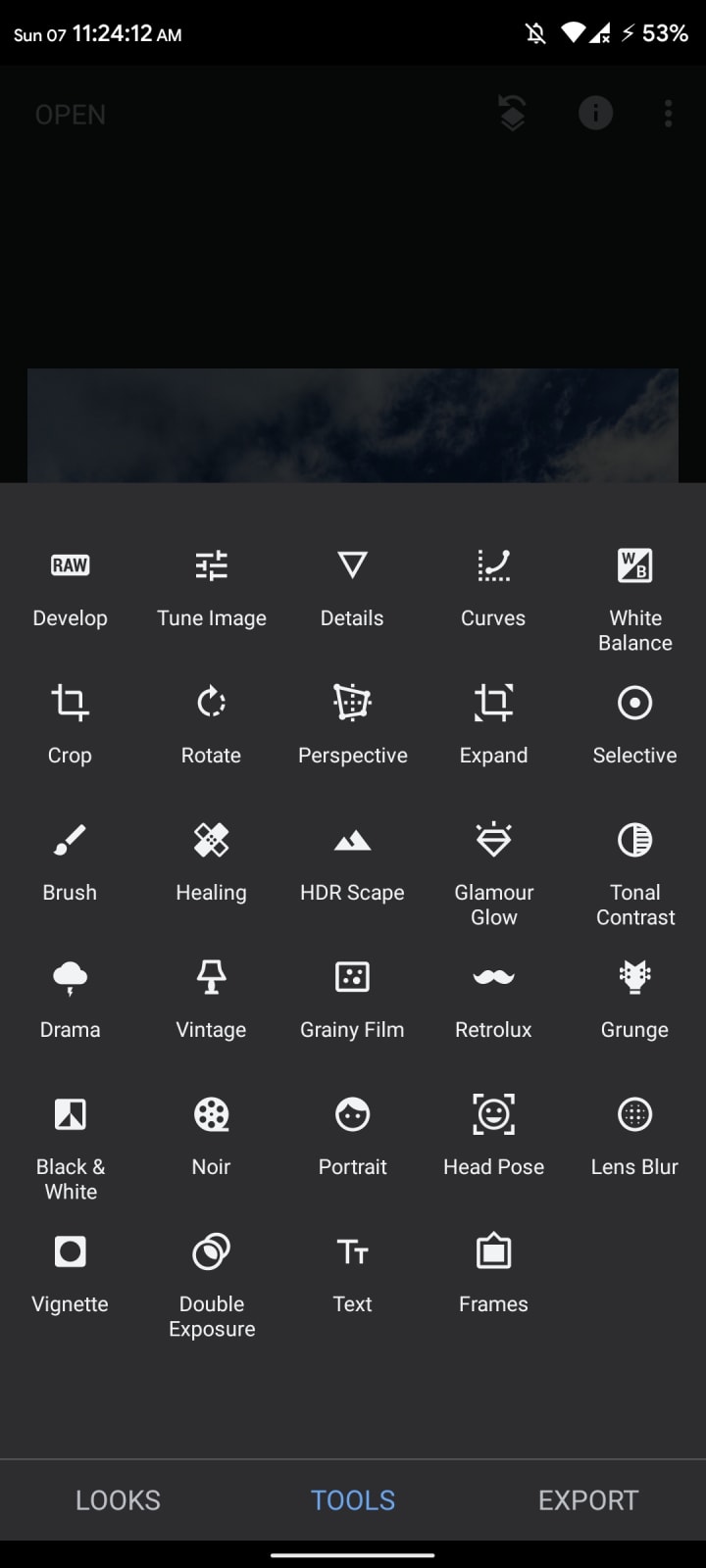Viewport: 706px width, 1568px height.
Task: Choose the Vintage filter
Action: point(211,998)
